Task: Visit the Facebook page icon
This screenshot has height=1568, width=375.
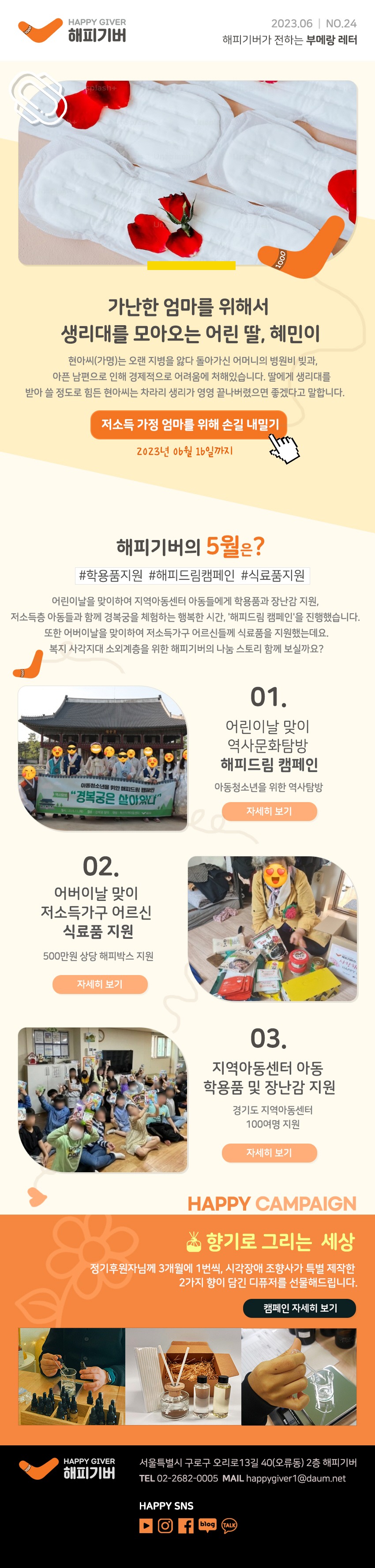Action: (x=186, y=1525)
